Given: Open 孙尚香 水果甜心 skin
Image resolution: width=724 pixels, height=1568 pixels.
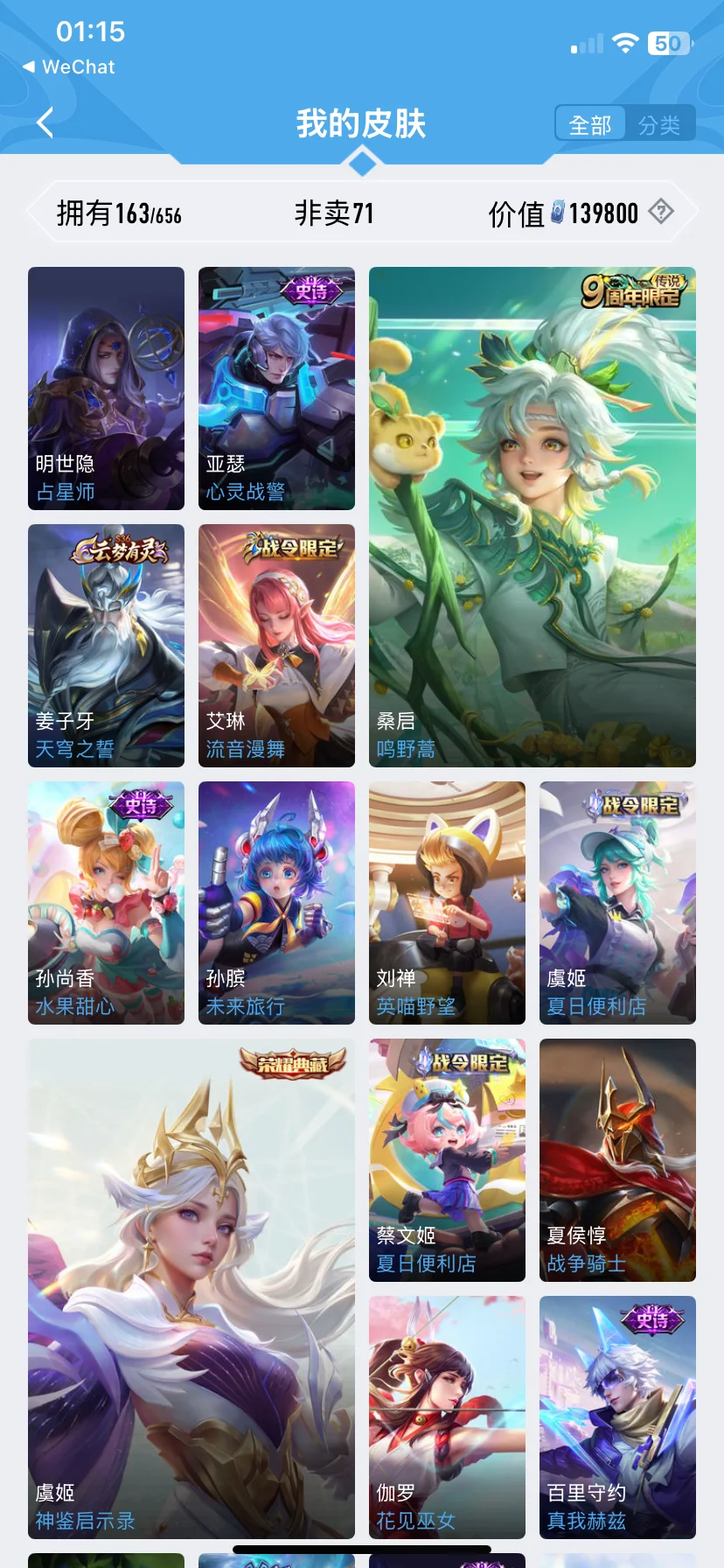Looking at the screenshot, I should coord(106,902).
